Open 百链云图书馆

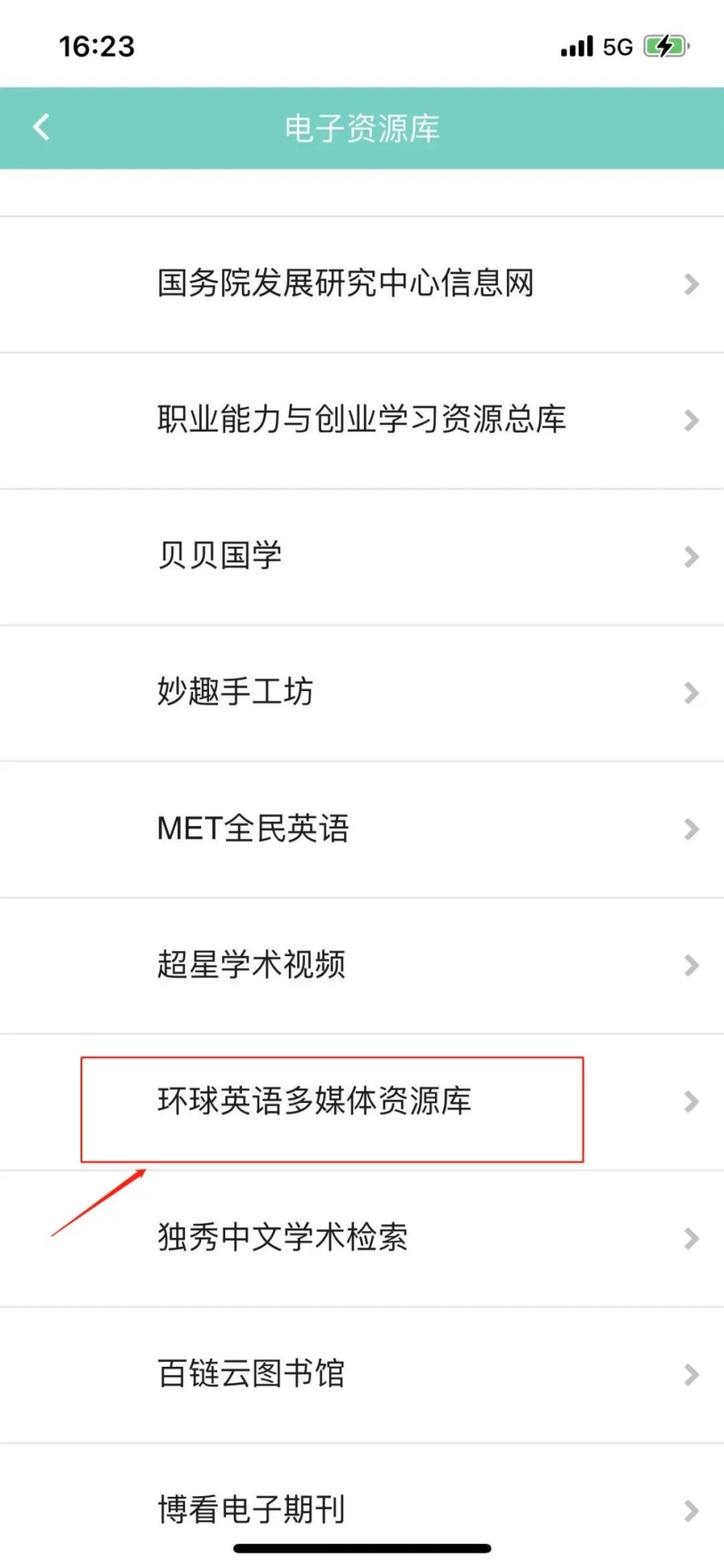point(362,1375)
